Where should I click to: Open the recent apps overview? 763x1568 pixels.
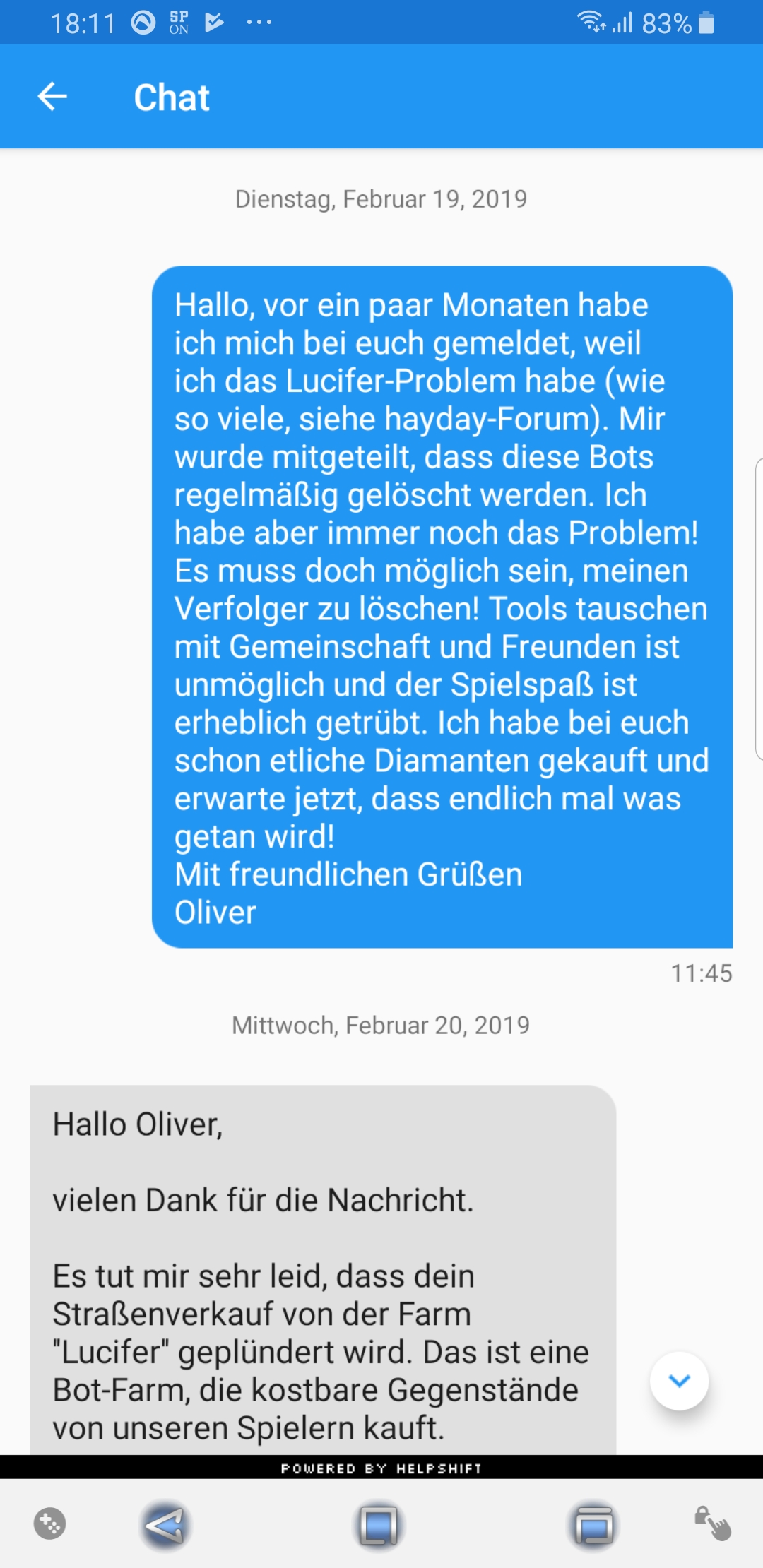pos(593,1525)
